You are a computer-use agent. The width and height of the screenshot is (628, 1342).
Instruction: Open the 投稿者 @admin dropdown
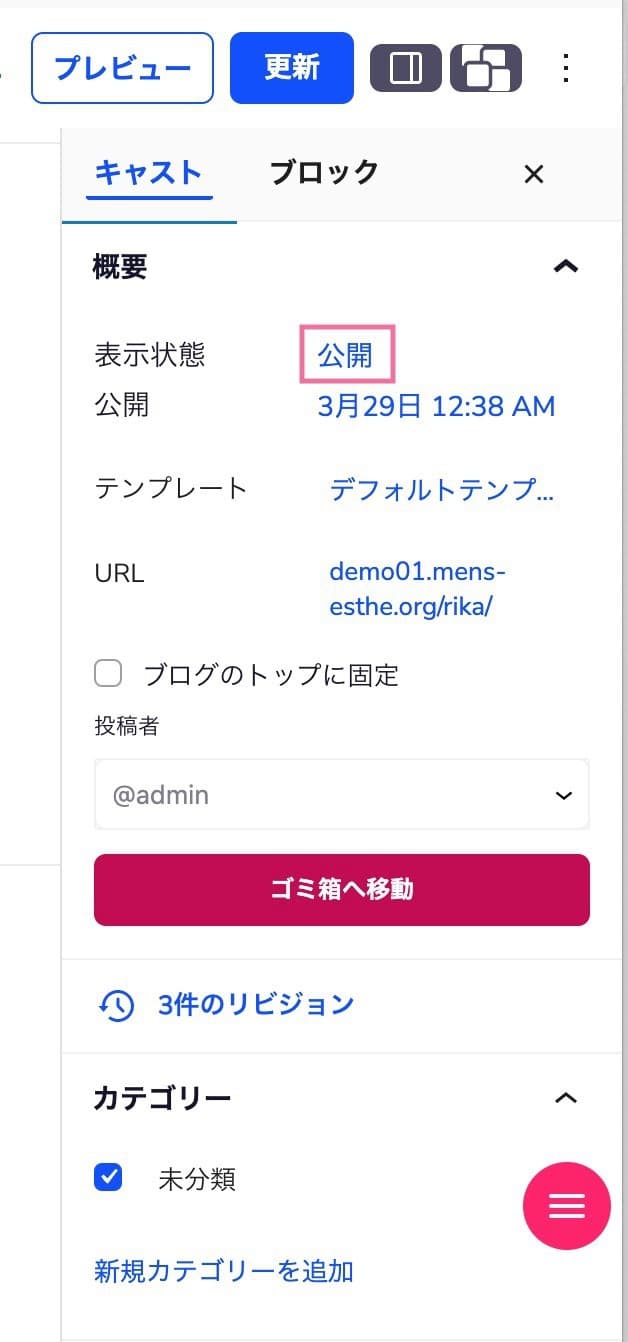point(341,795)
